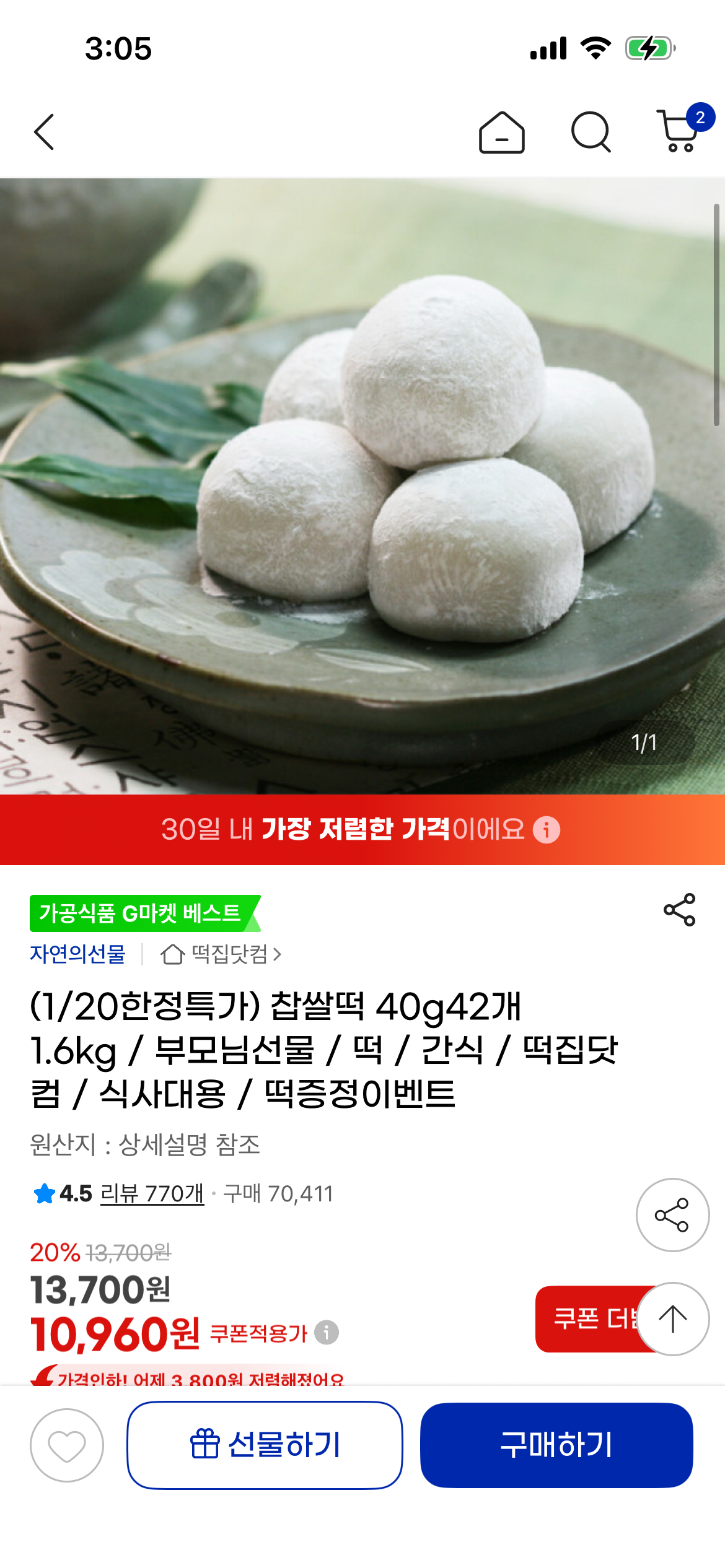Jump back to top with arrow button
Screen dimensions: 725x1568
pyautogui.click(x=673, y=1318)
